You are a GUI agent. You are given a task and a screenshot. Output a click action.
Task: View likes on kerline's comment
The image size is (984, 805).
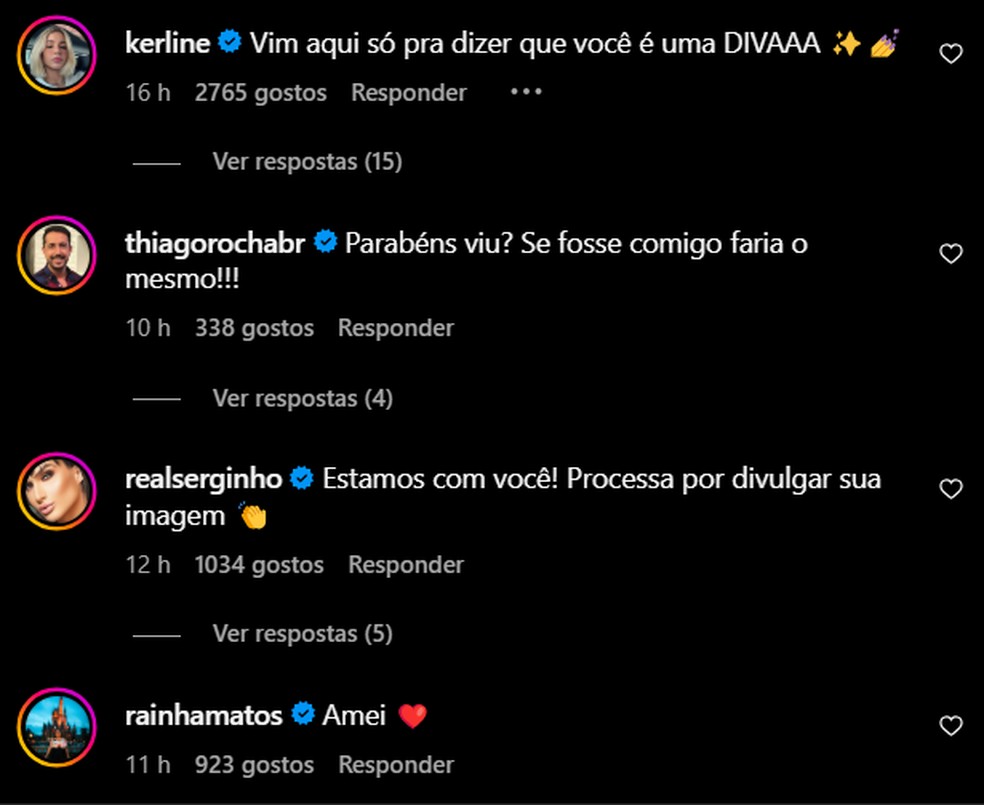(261, 93)
